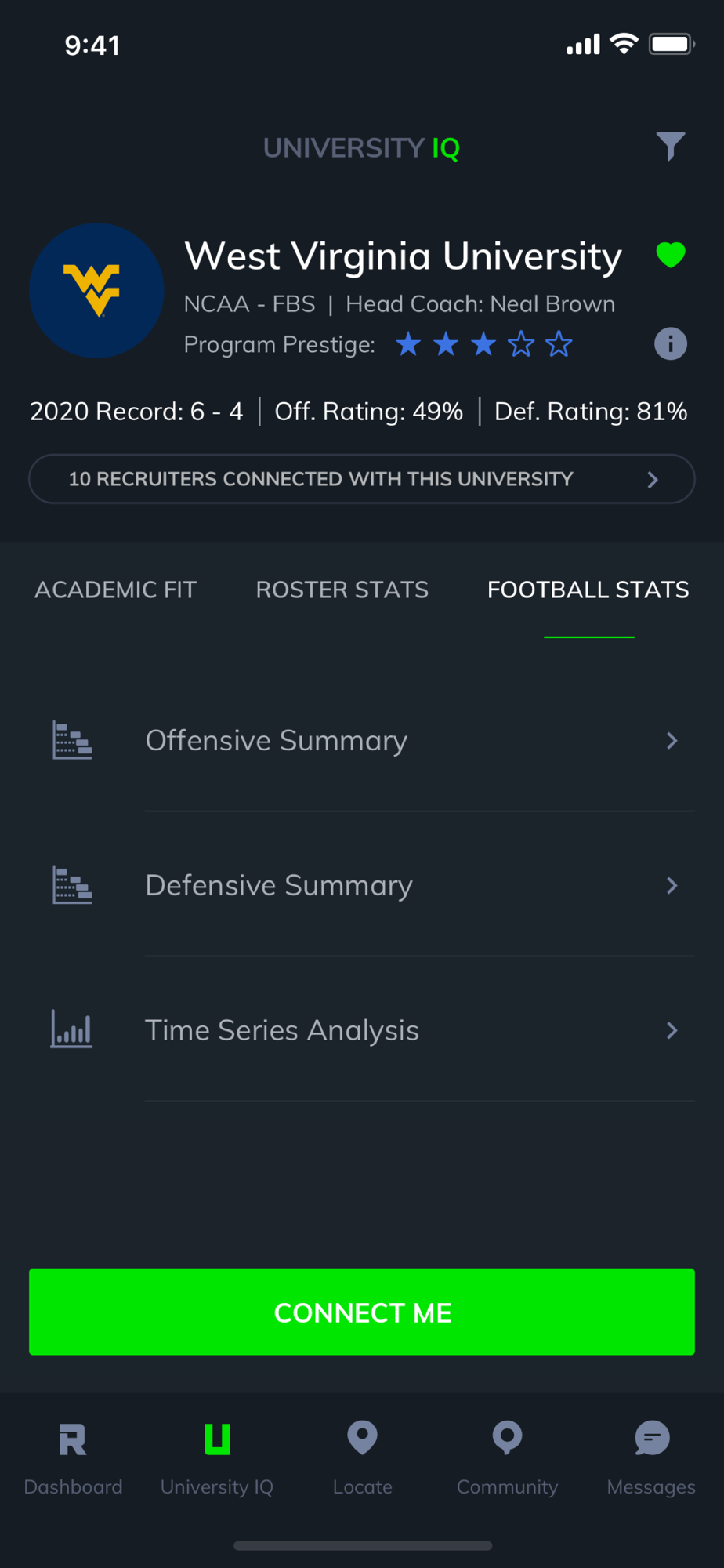Open Time Series Analysis
The width and height of the screenshot is (724, 1568).
pyautogui.click(x=362, y=1030)
